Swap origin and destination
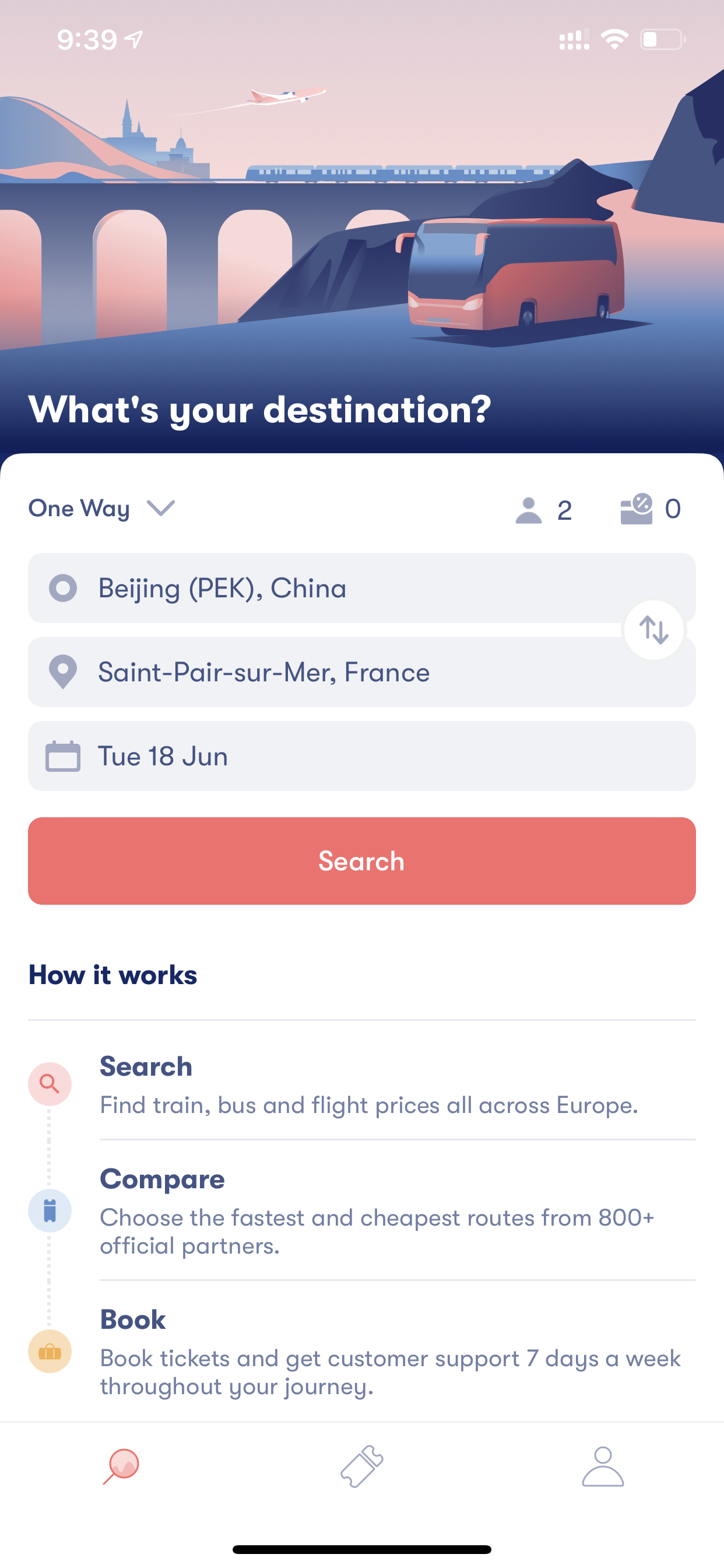Viewport: 724px width, 1568px height. (x=654, y=630)
